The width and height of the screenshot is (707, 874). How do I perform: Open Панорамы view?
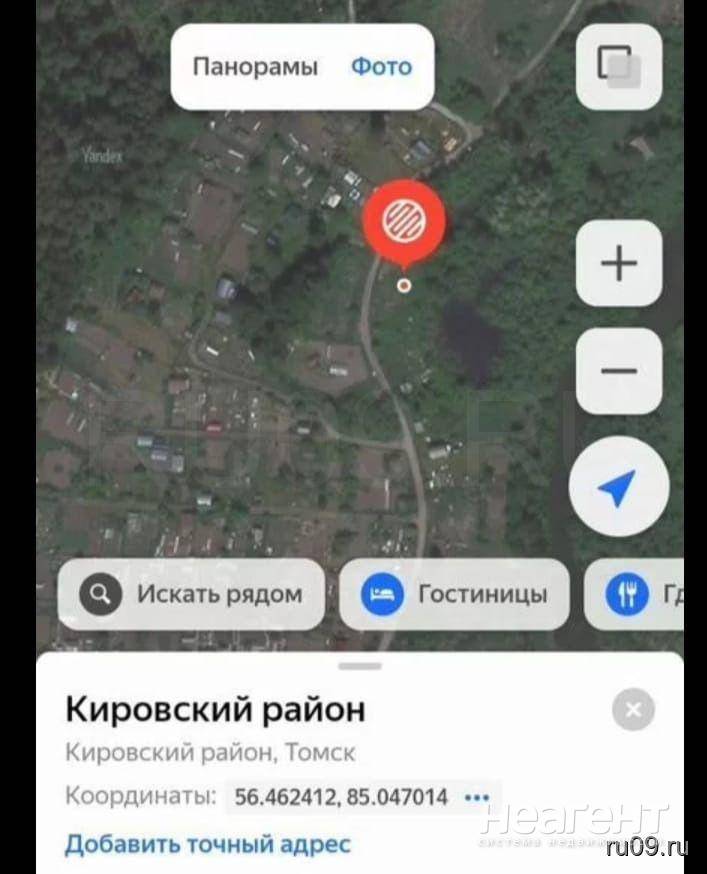click(255, 67)
